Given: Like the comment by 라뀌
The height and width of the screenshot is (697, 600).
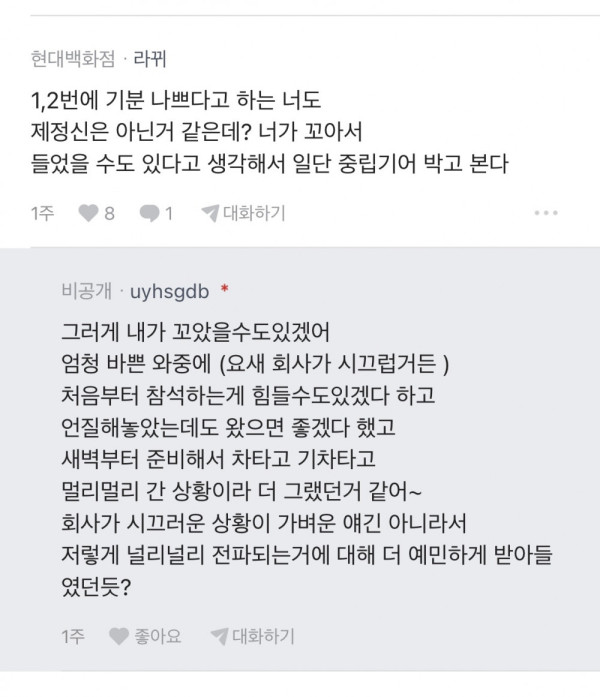Looking at the screenshot, I should (x=97, y=213).
